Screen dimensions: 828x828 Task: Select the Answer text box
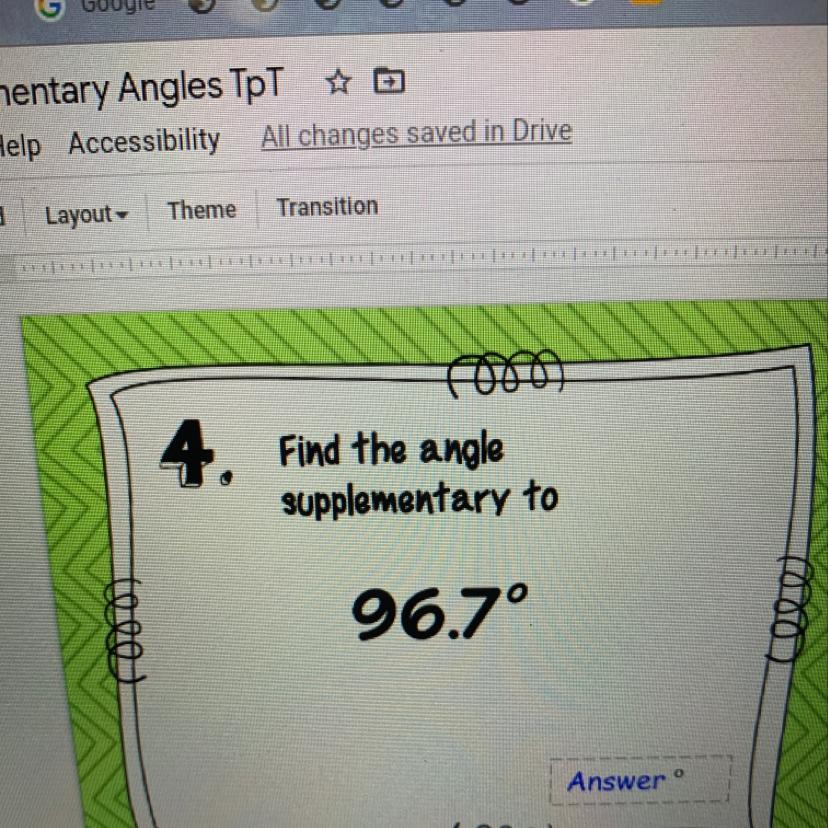tap(641, 780)
